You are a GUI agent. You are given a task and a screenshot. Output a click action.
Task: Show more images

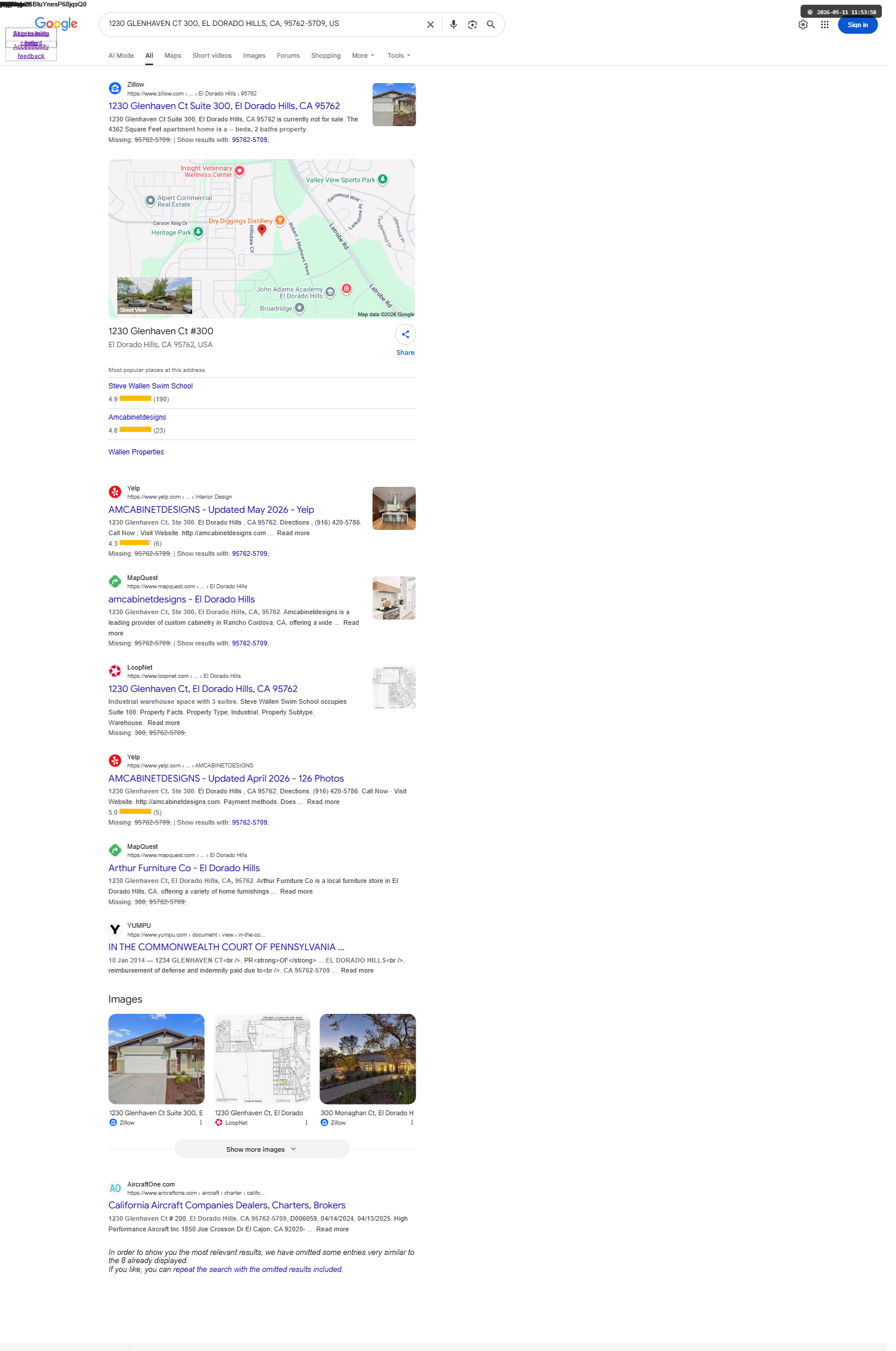coord(262,1149)
